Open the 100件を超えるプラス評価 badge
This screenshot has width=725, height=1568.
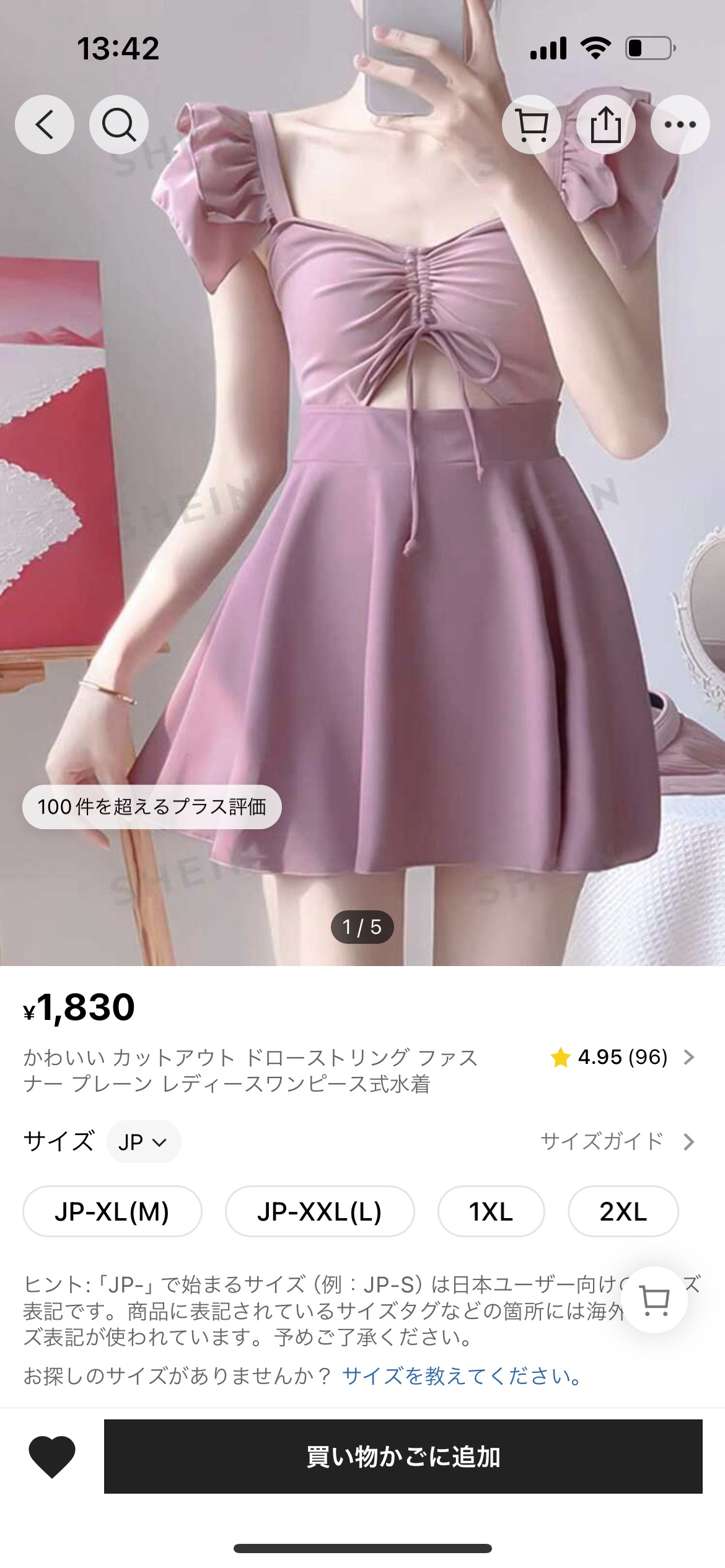(152, 807)
